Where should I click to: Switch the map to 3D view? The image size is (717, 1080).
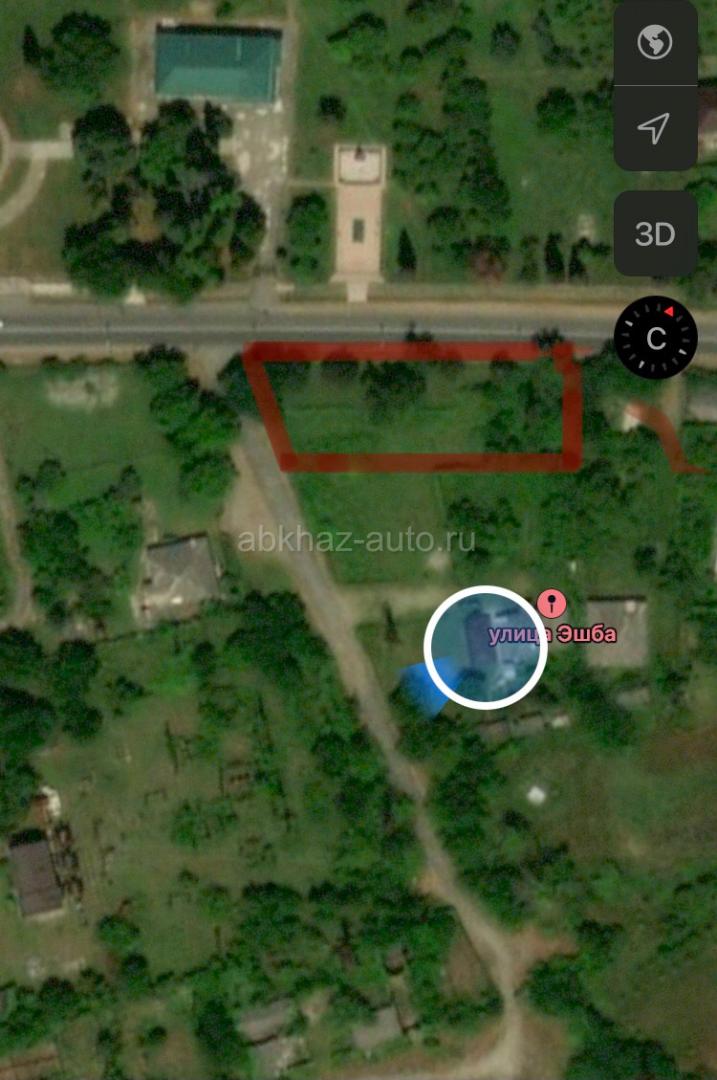[x=655, y=234]
